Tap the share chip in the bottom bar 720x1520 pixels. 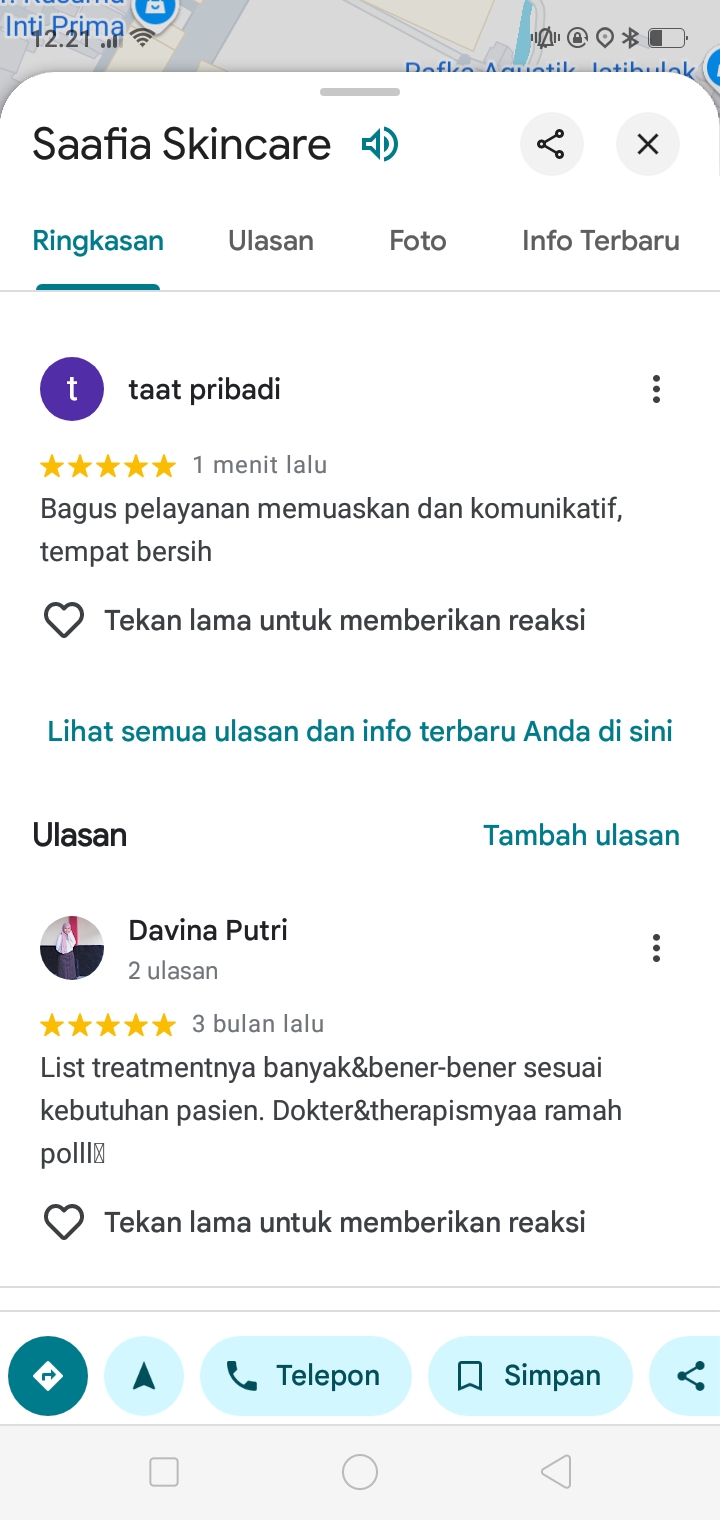tap(688, 1376)
